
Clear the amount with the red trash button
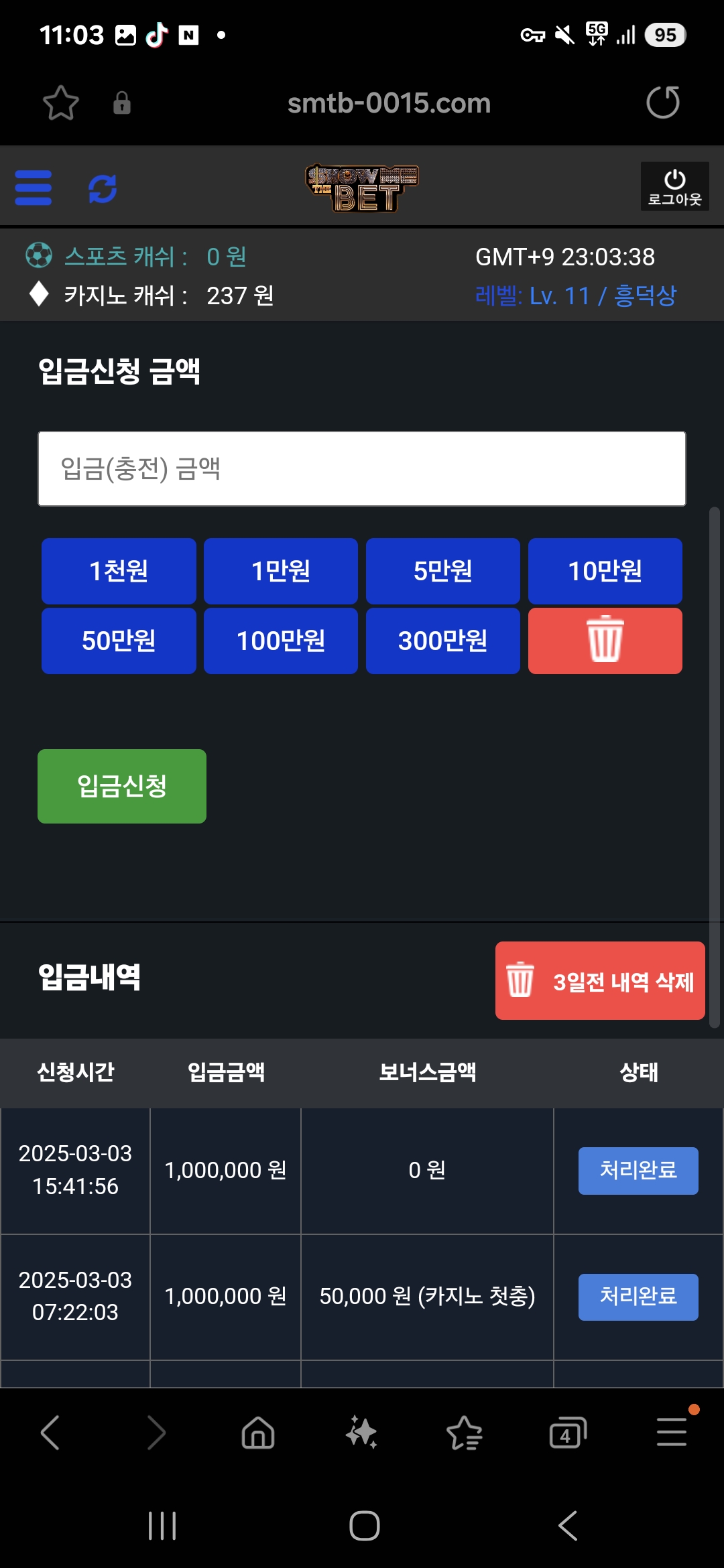pyautogui.click(x=605, y=641)
